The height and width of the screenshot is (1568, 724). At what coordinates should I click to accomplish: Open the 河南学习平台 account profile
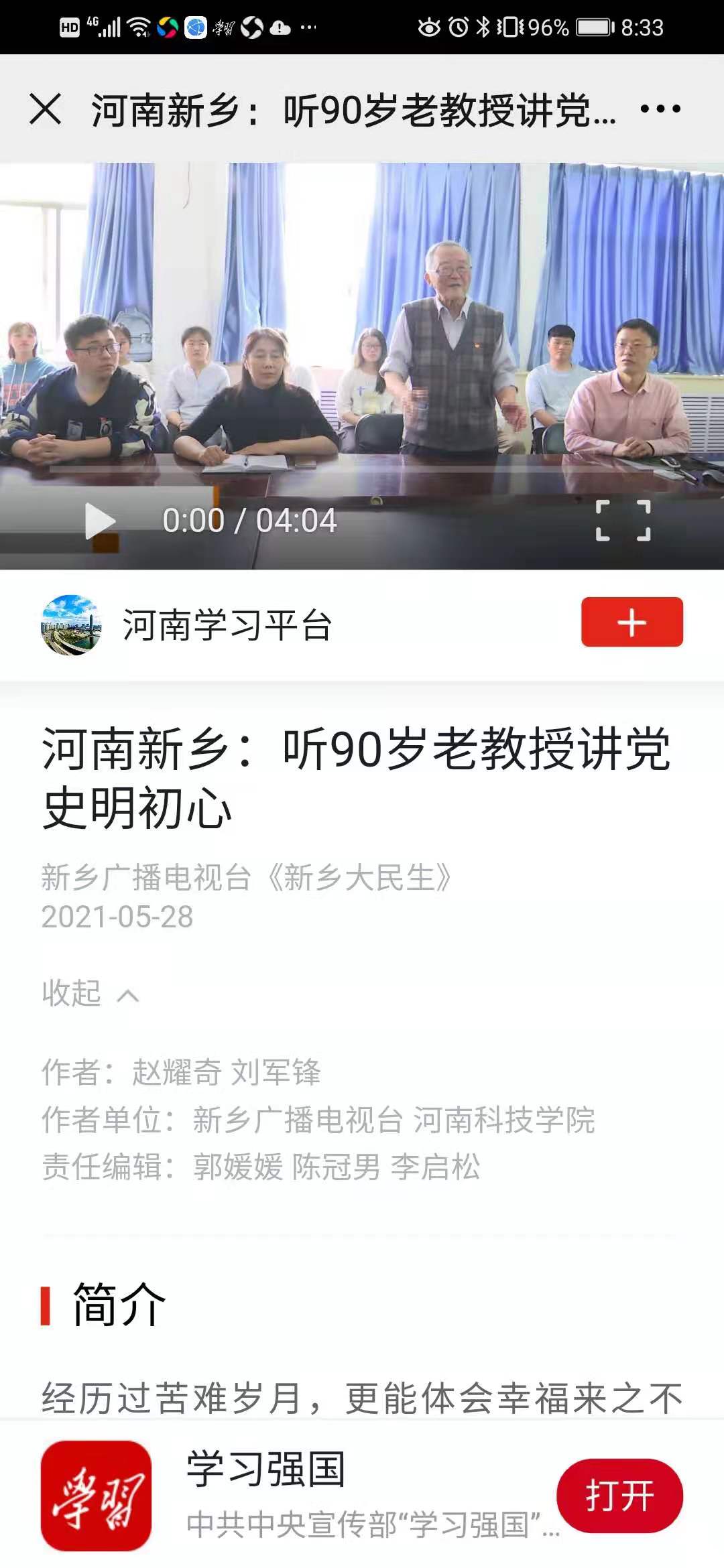click(227, 625)
